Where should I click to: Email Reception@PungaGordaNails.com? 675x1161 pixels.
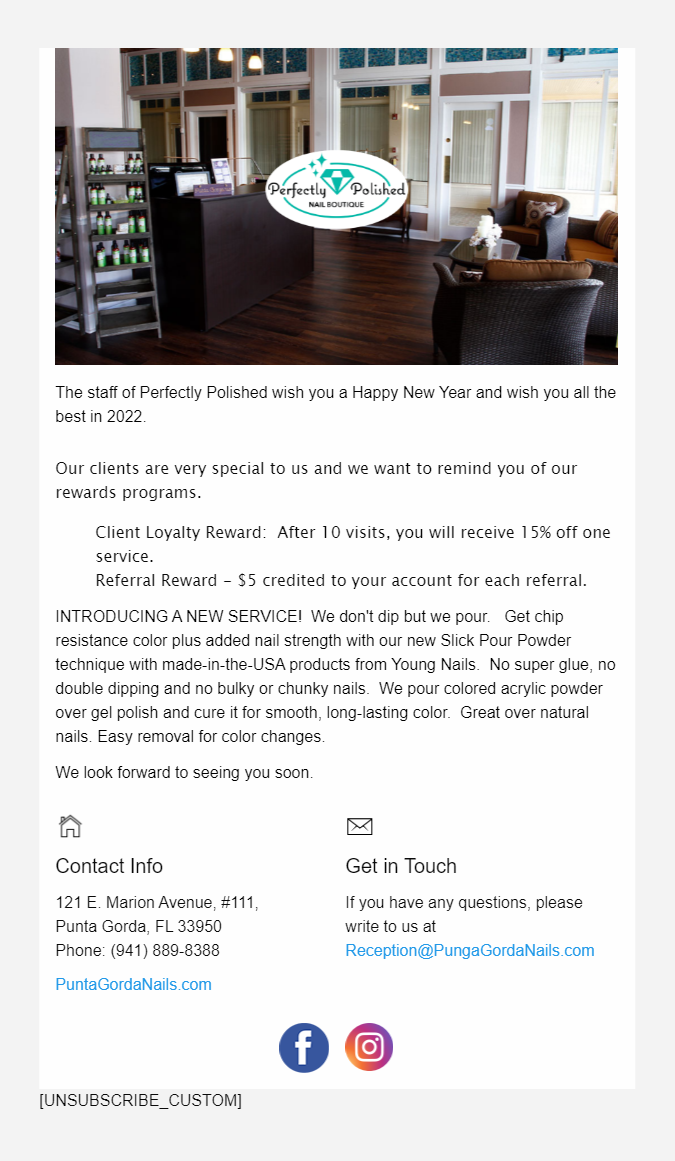click(x=470, y=950)
